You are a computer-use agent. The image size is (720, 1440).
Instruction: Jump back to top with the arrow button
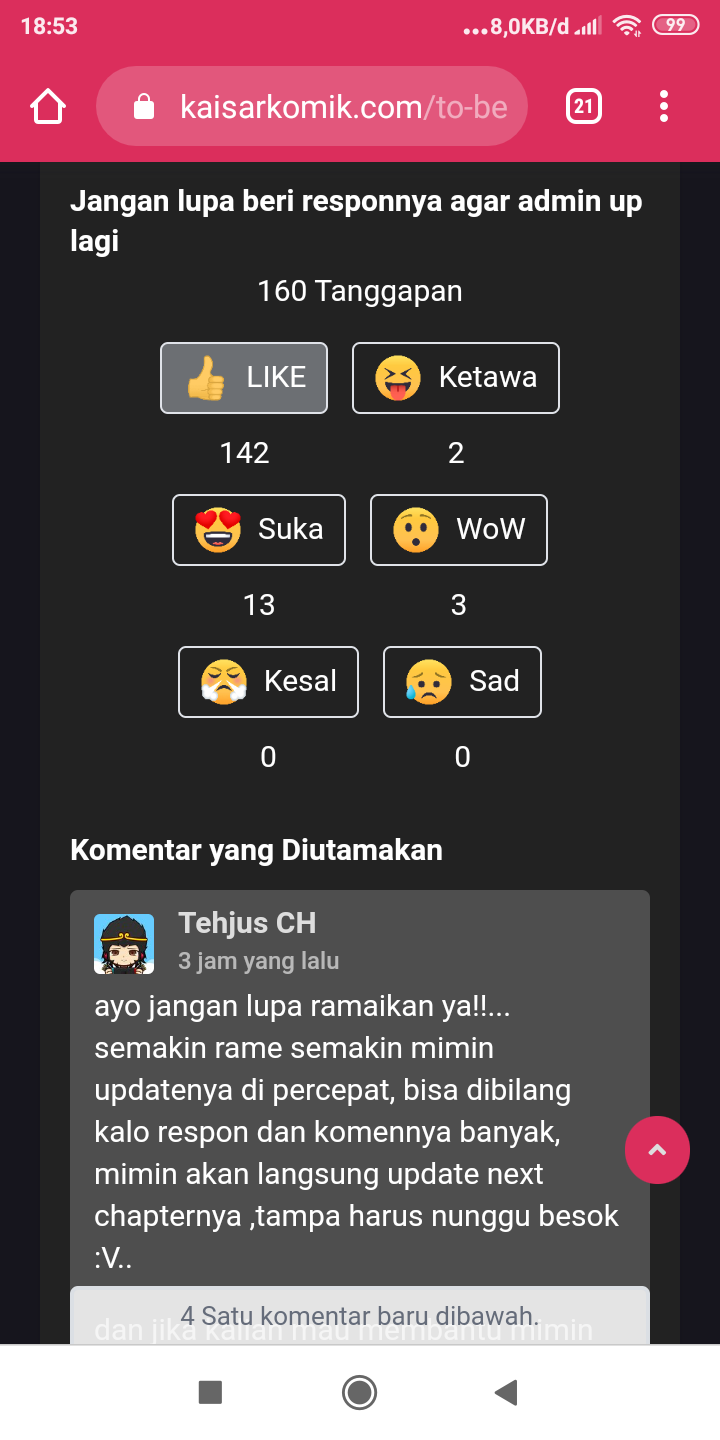tap(657, 1150)
